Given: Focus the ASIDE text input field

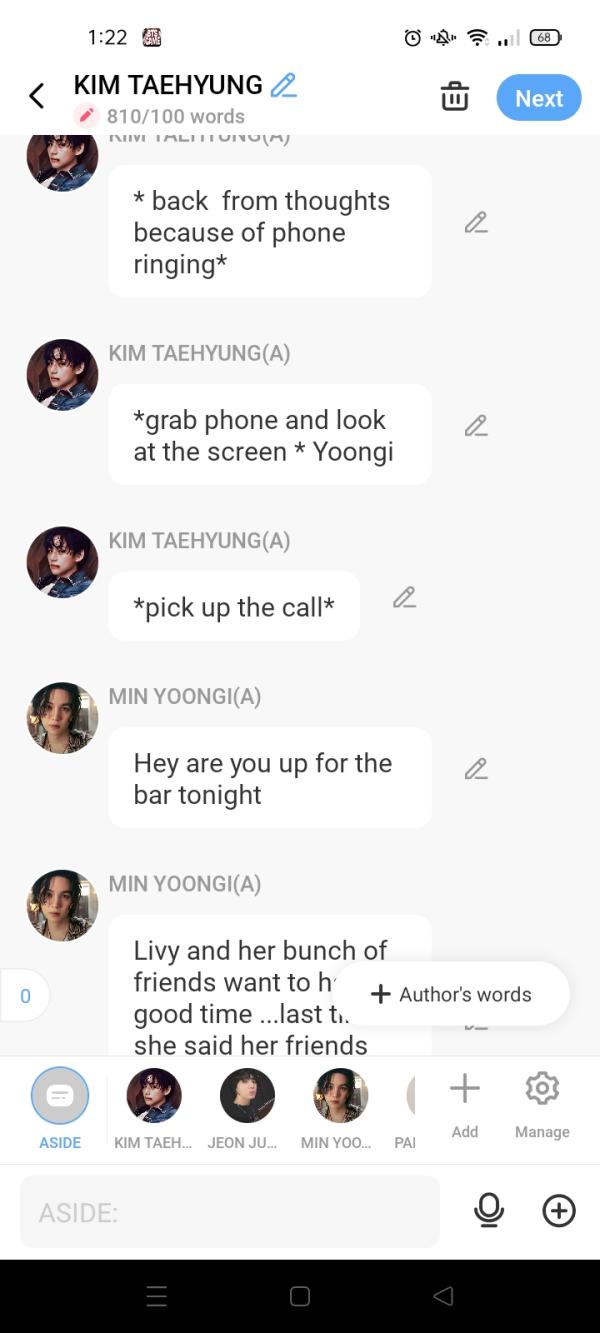Looking at the screenshot, I should coord(230,1212).
